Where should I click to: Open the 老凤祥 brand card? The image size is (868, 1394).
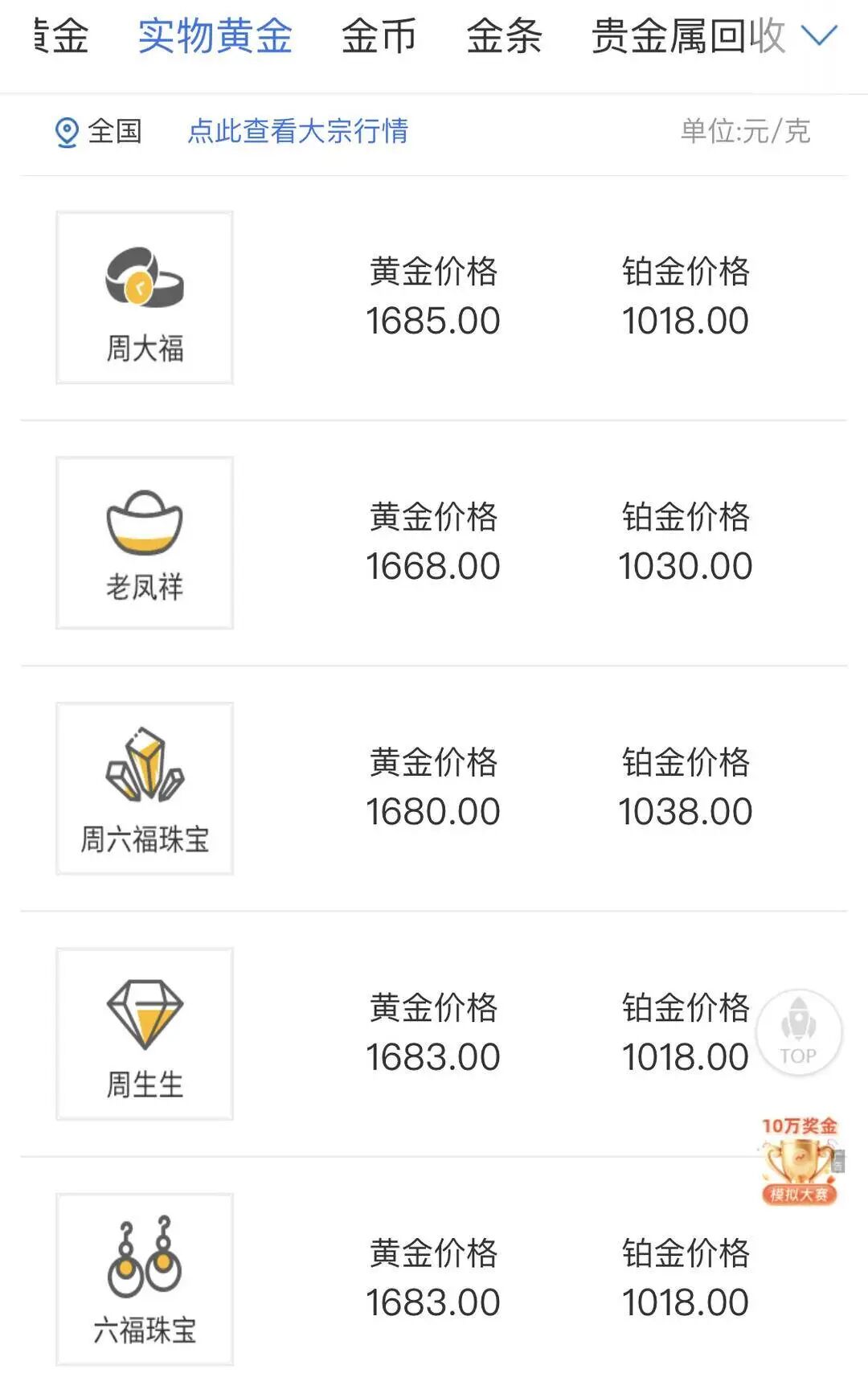pos(145,543)
